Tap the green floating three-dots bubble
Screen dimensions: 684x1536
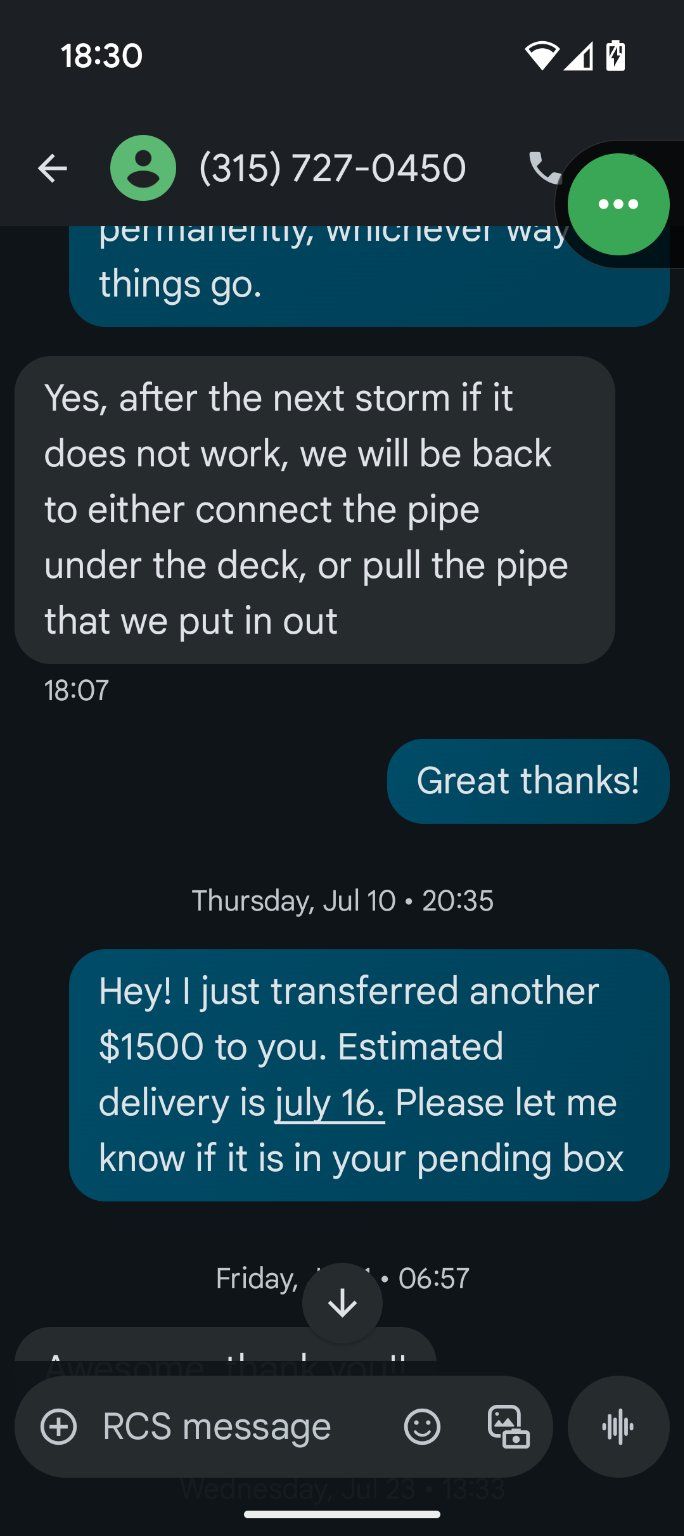coord(618,204)
